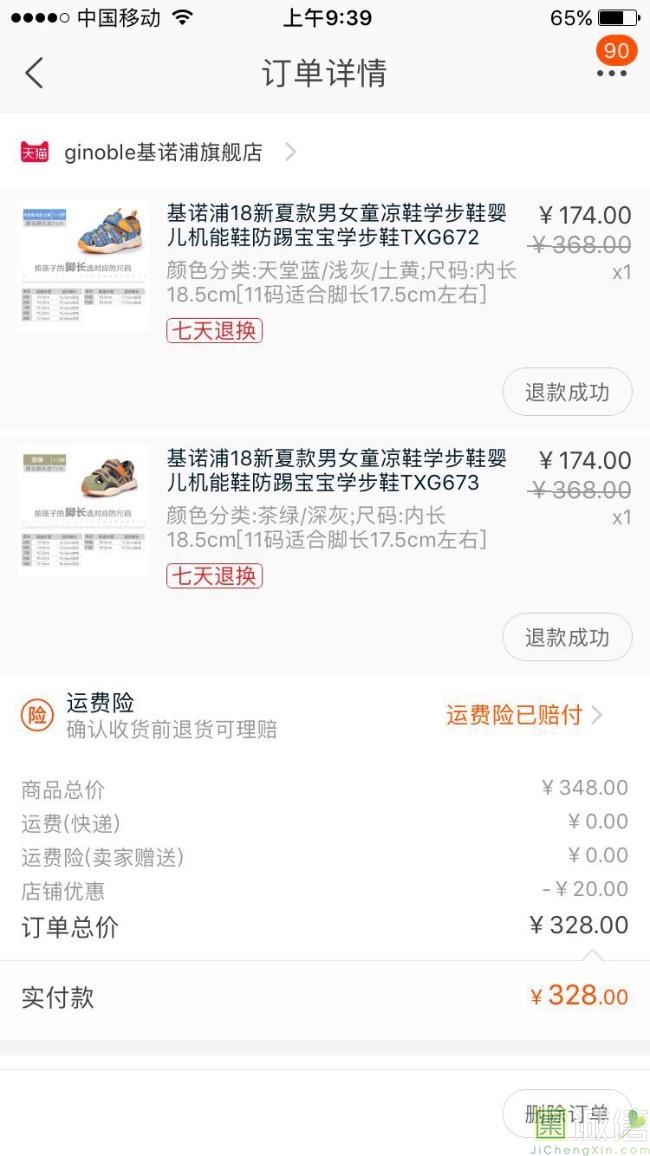Viewport: 650px width, 1156px height.
Task: Tap 退款成功 for the TXG672 item
Action: [x=567, y=392]
